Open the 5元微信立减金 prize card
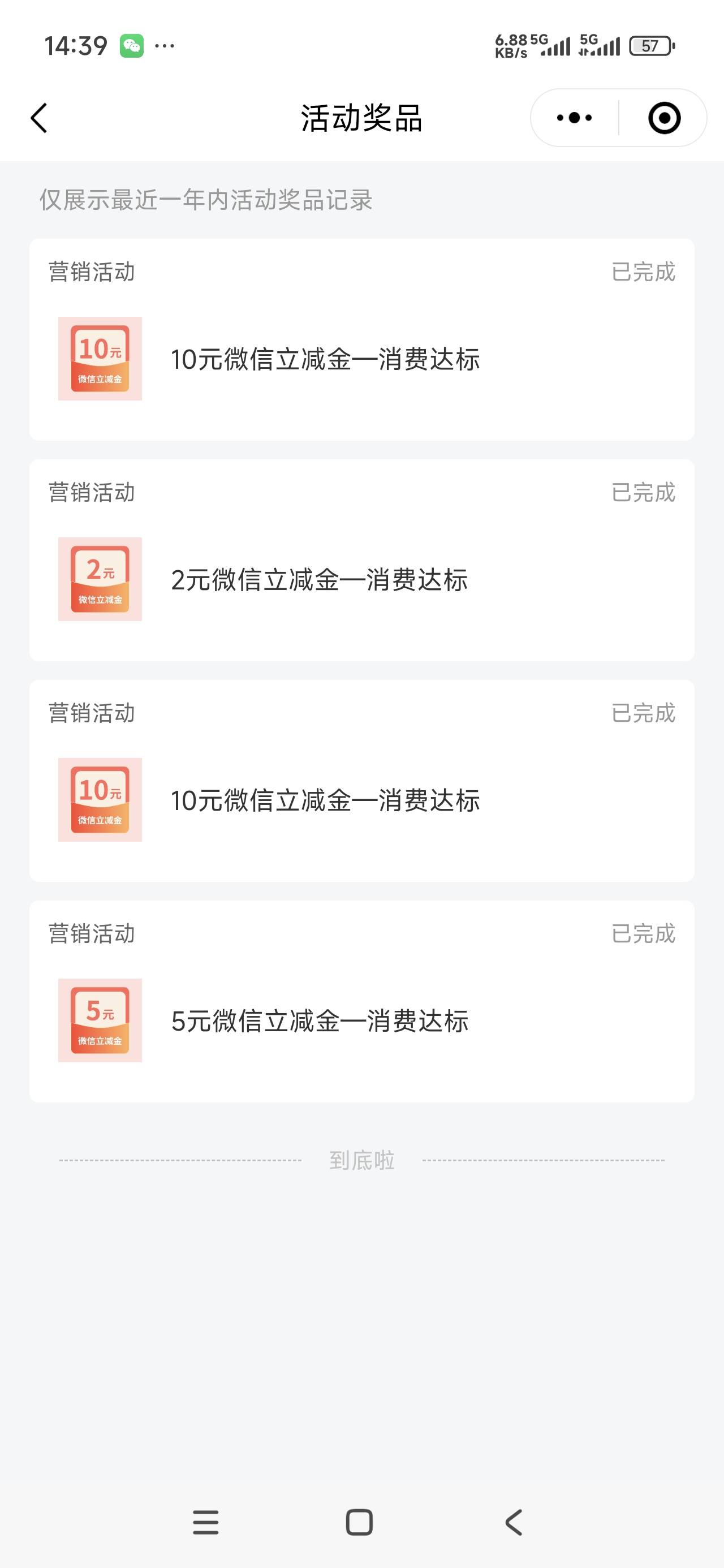This screenshot has height=1568, width=724. (361, 1001)
